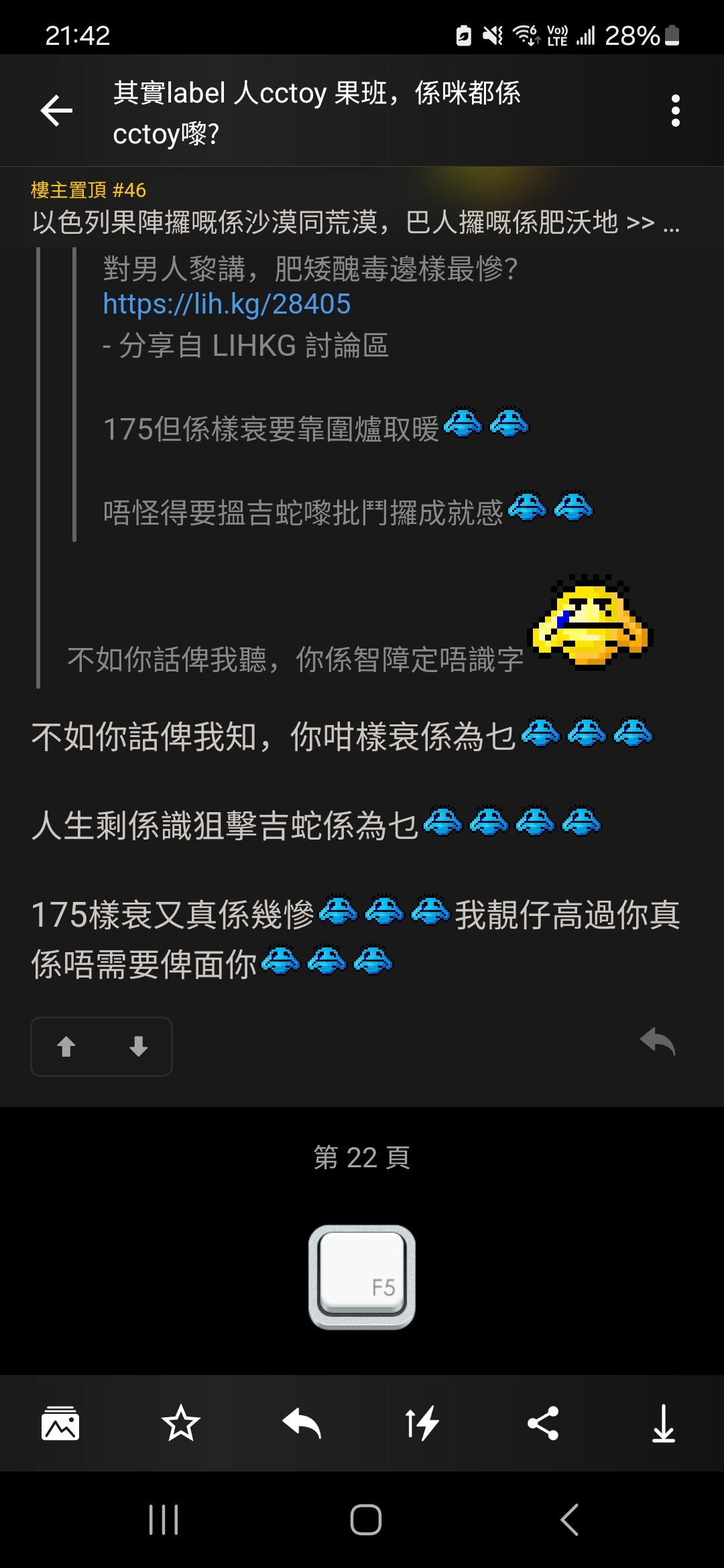This screenshot has height=1568, width=724.
Task: Downvote the post with the down arrow
Action: click(x=137, y=1047)
